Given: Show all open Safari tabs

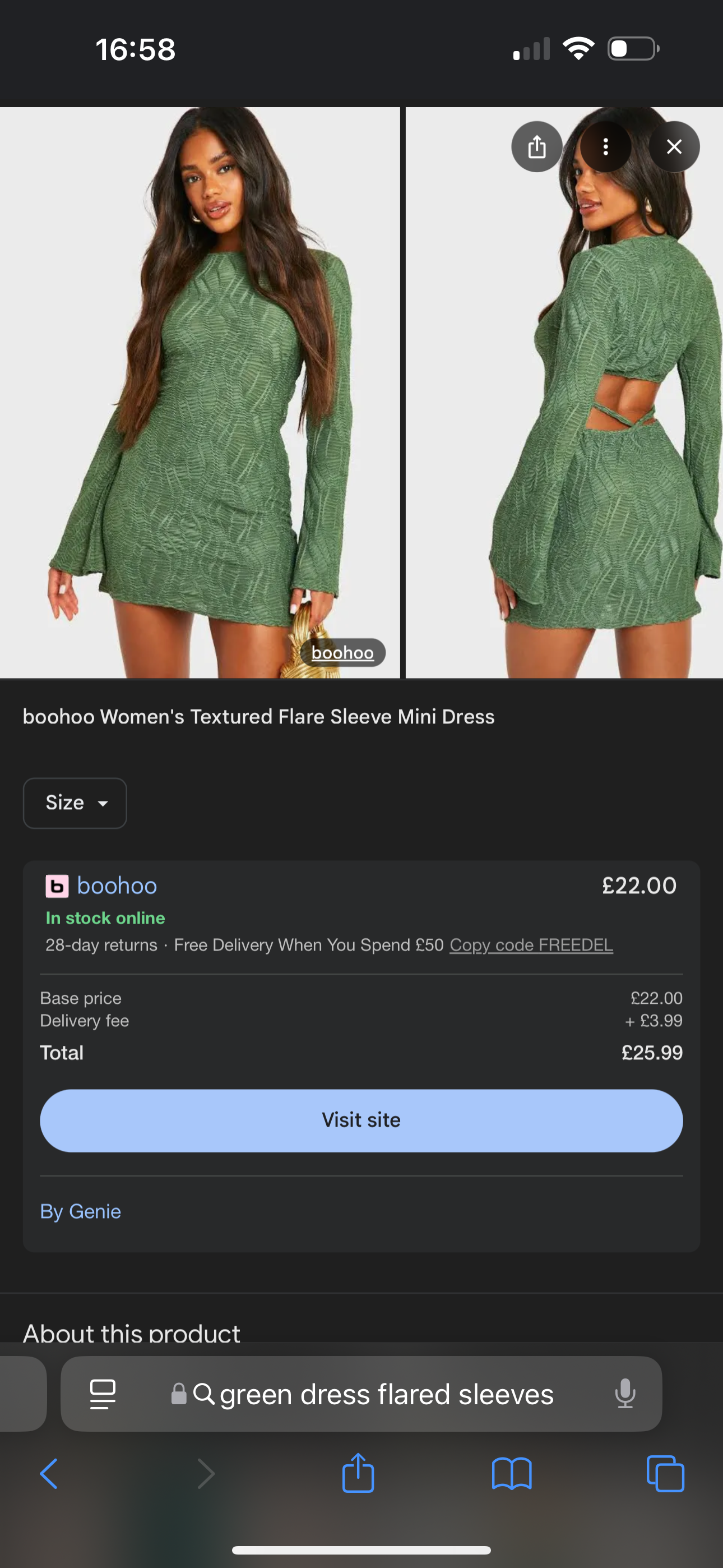Looking at the screenshot, I should 665,1474.
